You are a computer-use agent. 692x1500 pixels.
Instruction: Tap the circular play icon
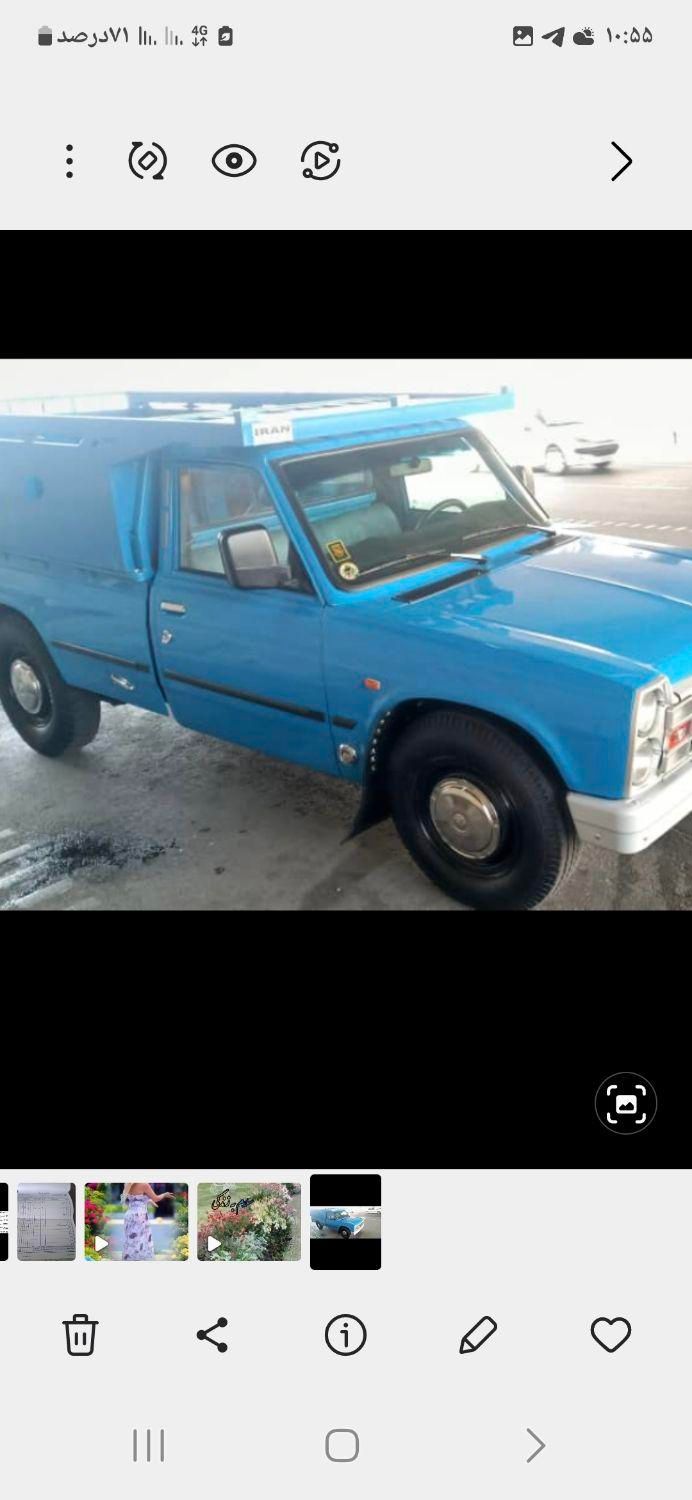tap(320, 161)
